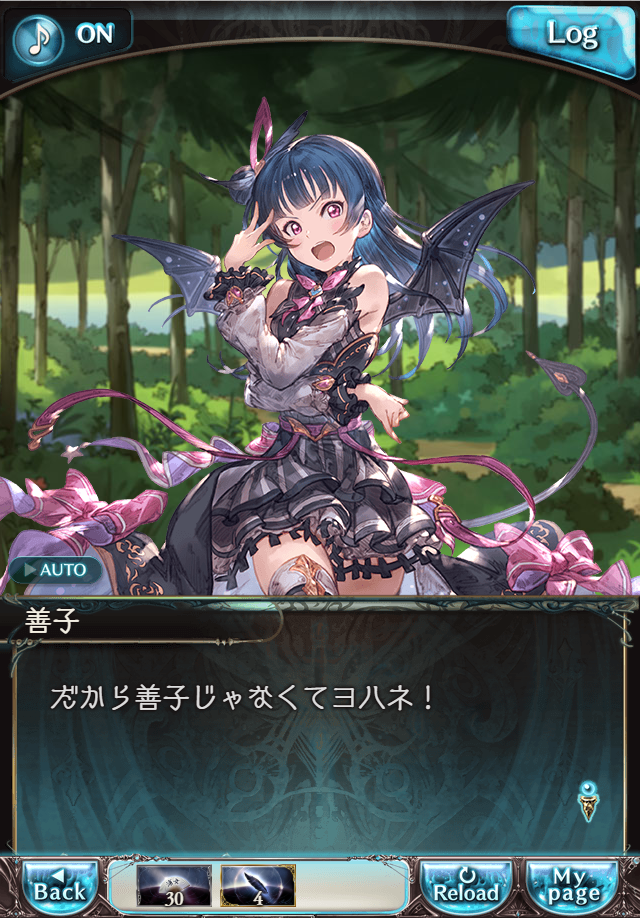Viewport: 640px width, 918px height.
Task: Open the item showing count 4
Action: click(257, 884)
